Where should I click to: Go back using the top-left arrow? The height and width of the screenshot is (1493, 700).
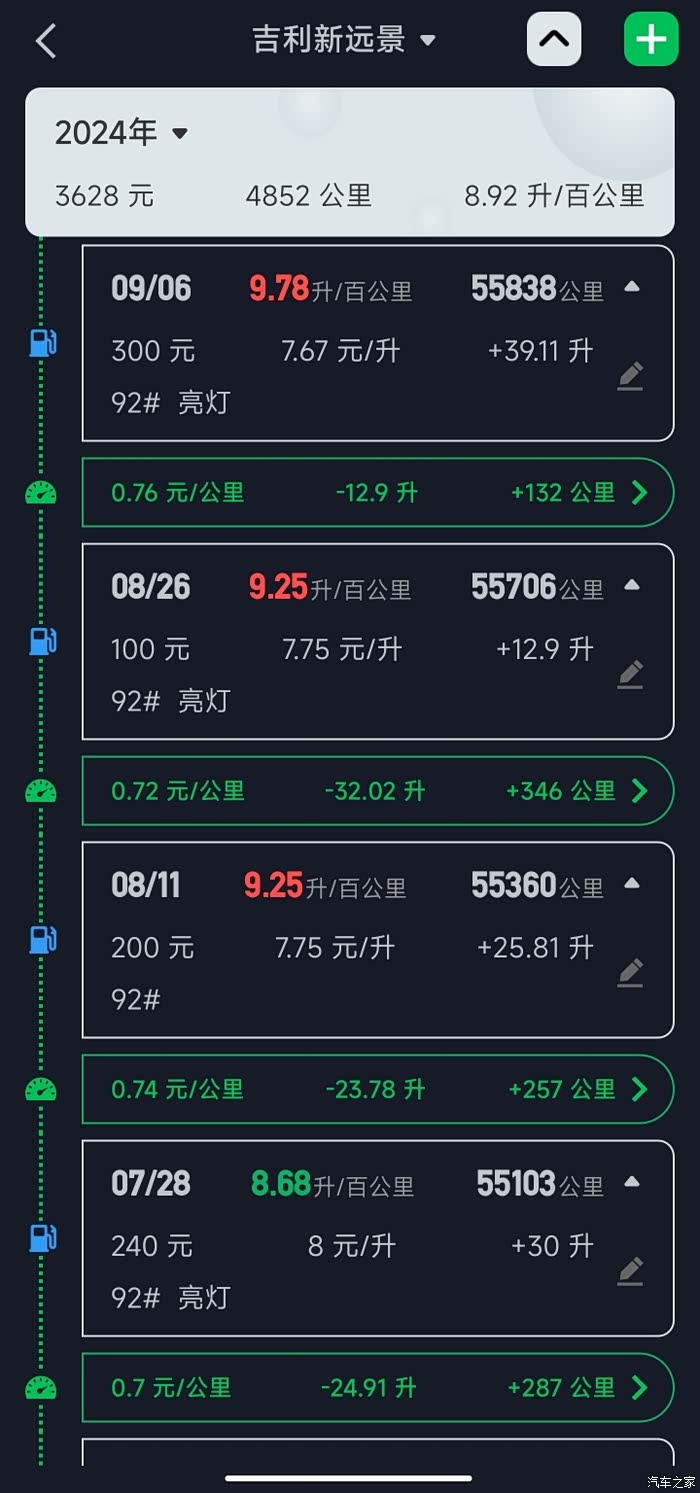[46, 41]
